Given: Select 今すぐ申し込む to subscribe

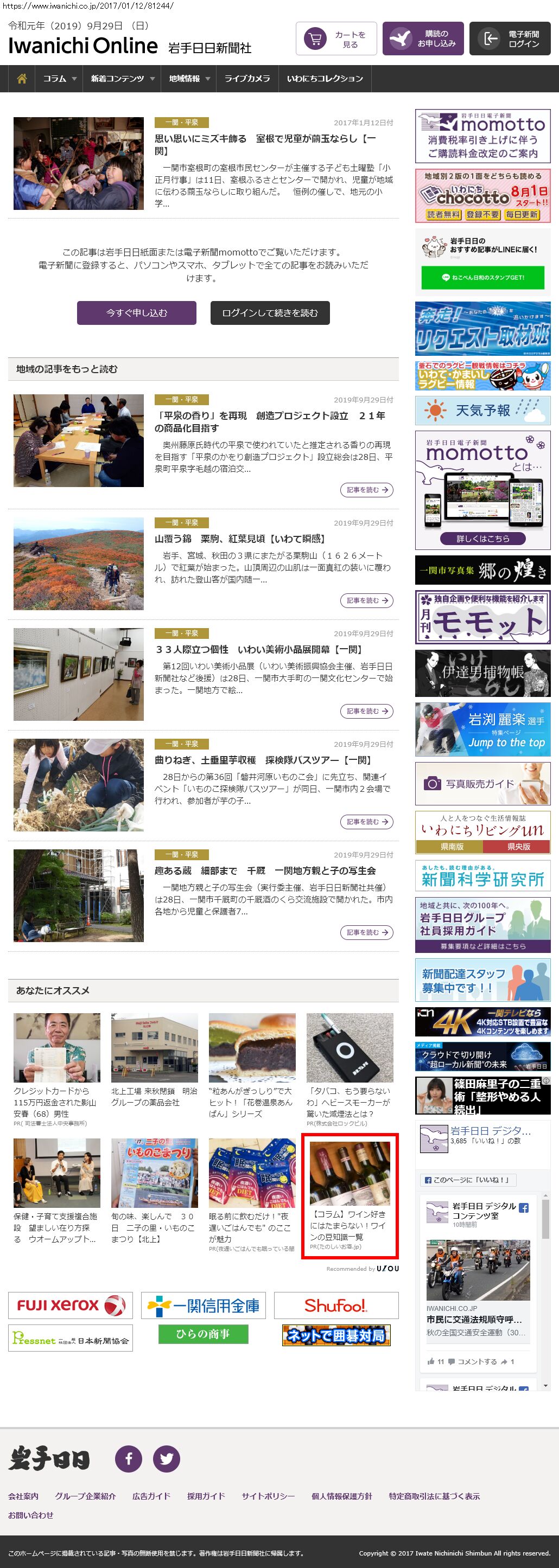Looking at the screenshot, I should click(x=136, y=313).
